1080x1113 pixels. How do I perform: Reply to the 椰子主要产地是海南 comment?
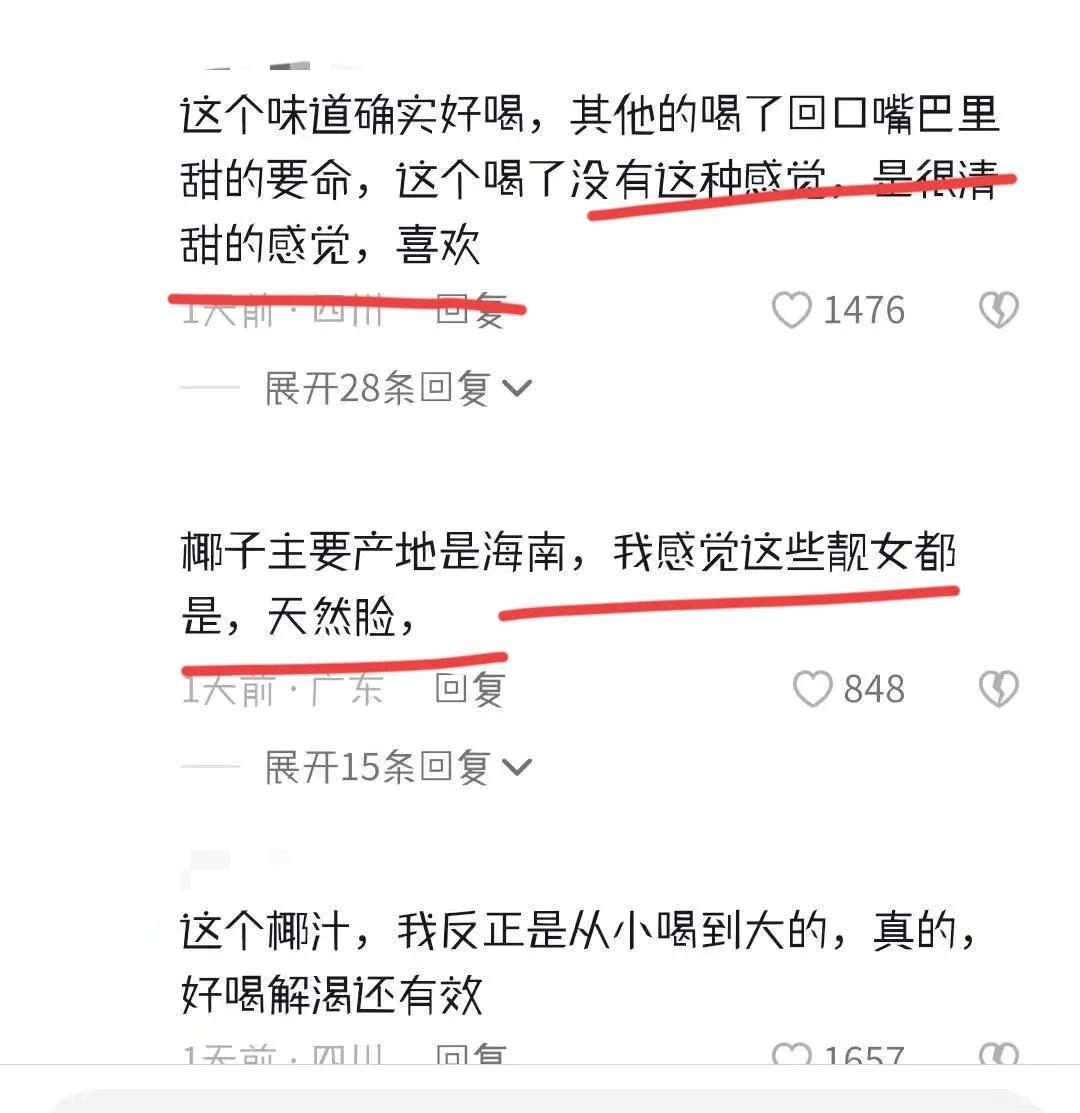pyautogui.click(x=470, y=689)
